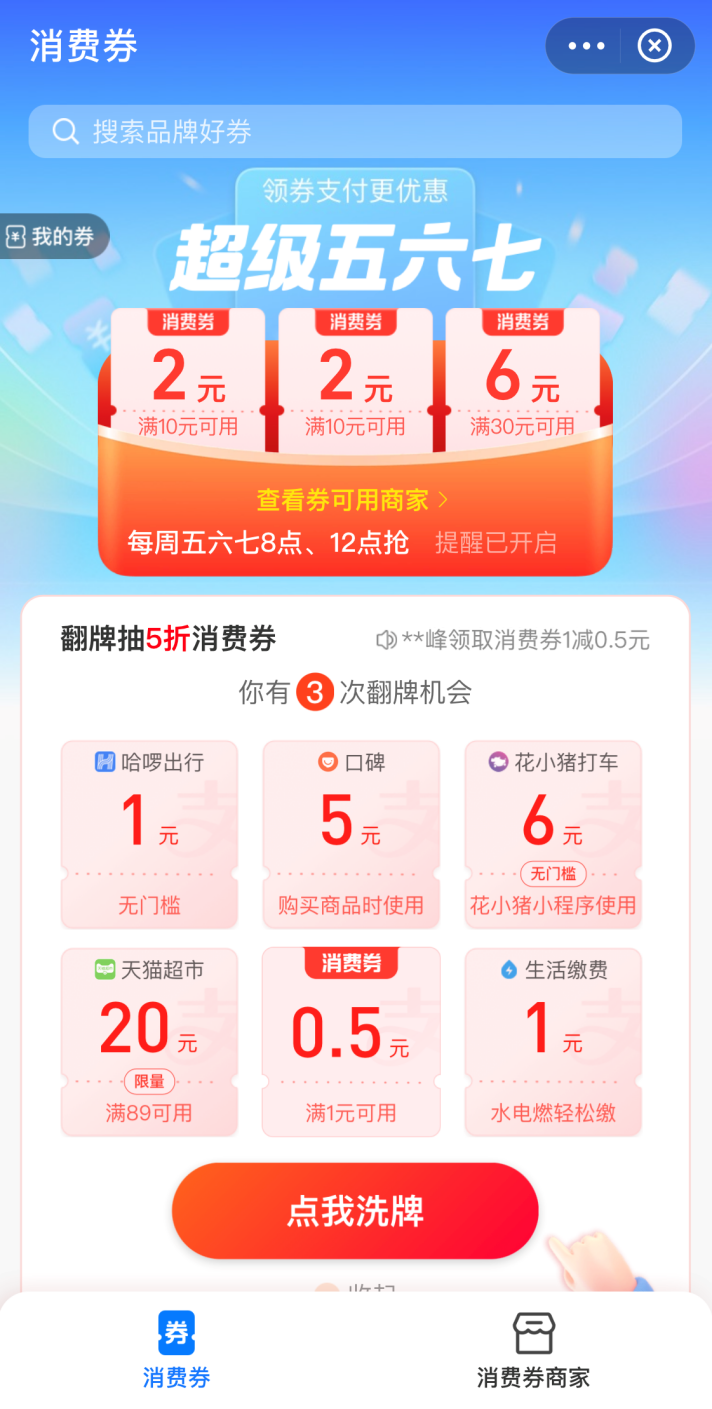The height and width of the screenshot is (1409, 712).
Task: Flip the 口碑 5元 card
Action: [x=351, y=834]
